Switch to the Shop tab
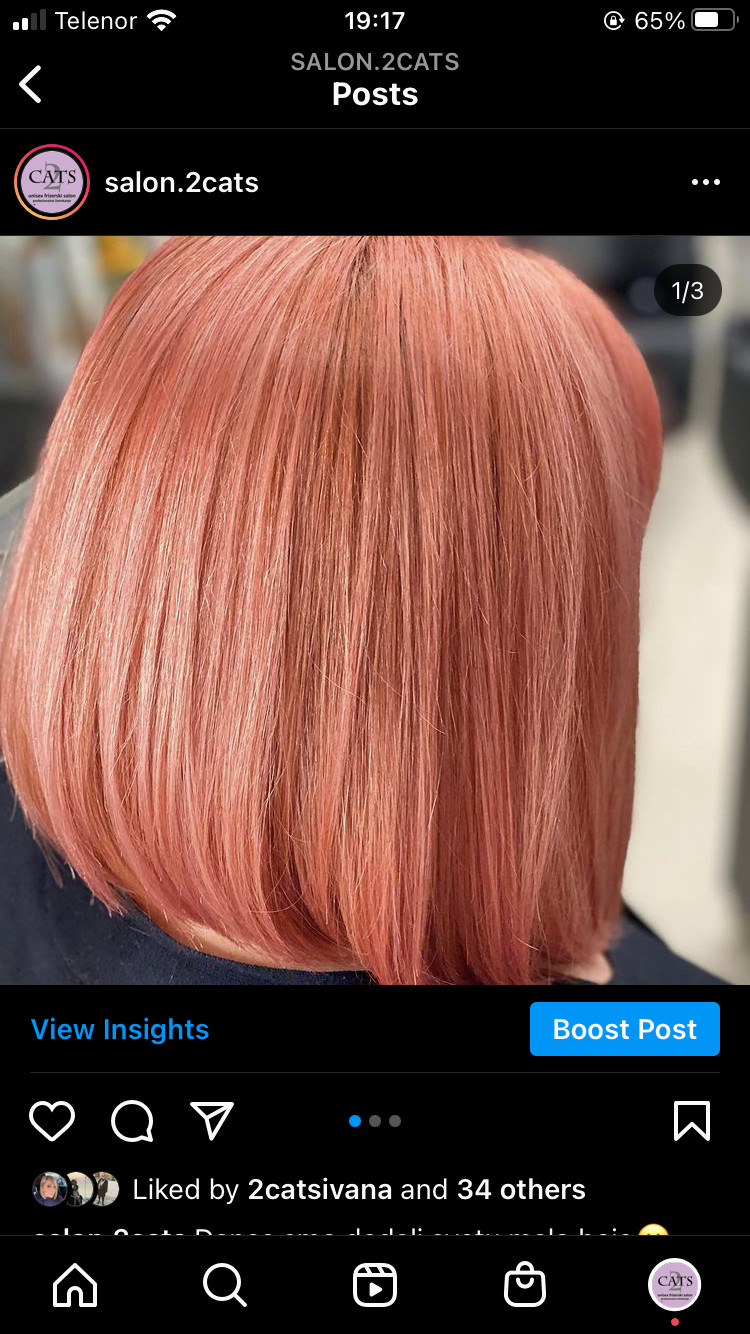Screen dimensions: 750x1334 [525, 1285]
